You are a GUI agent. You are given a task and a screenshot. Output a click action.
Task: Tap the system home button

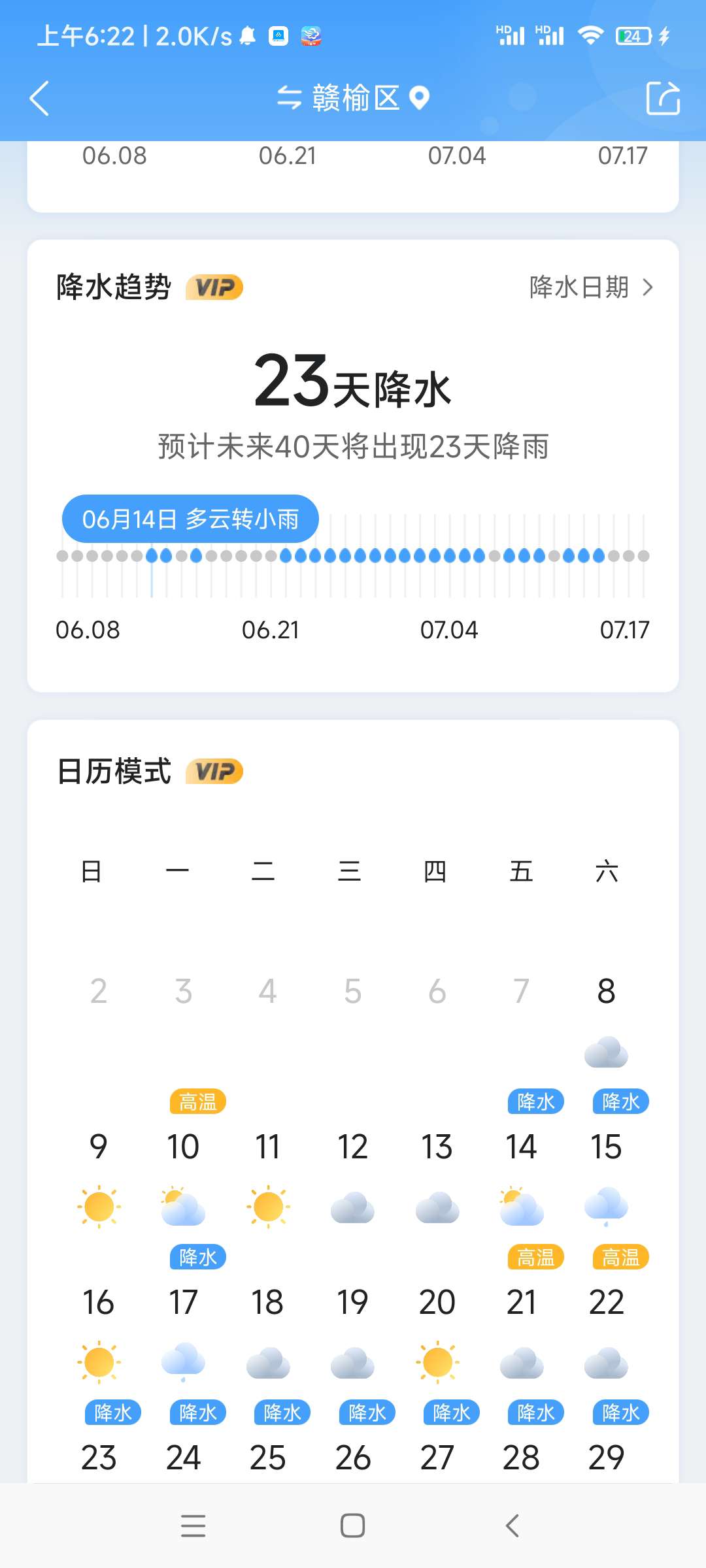352,1526
